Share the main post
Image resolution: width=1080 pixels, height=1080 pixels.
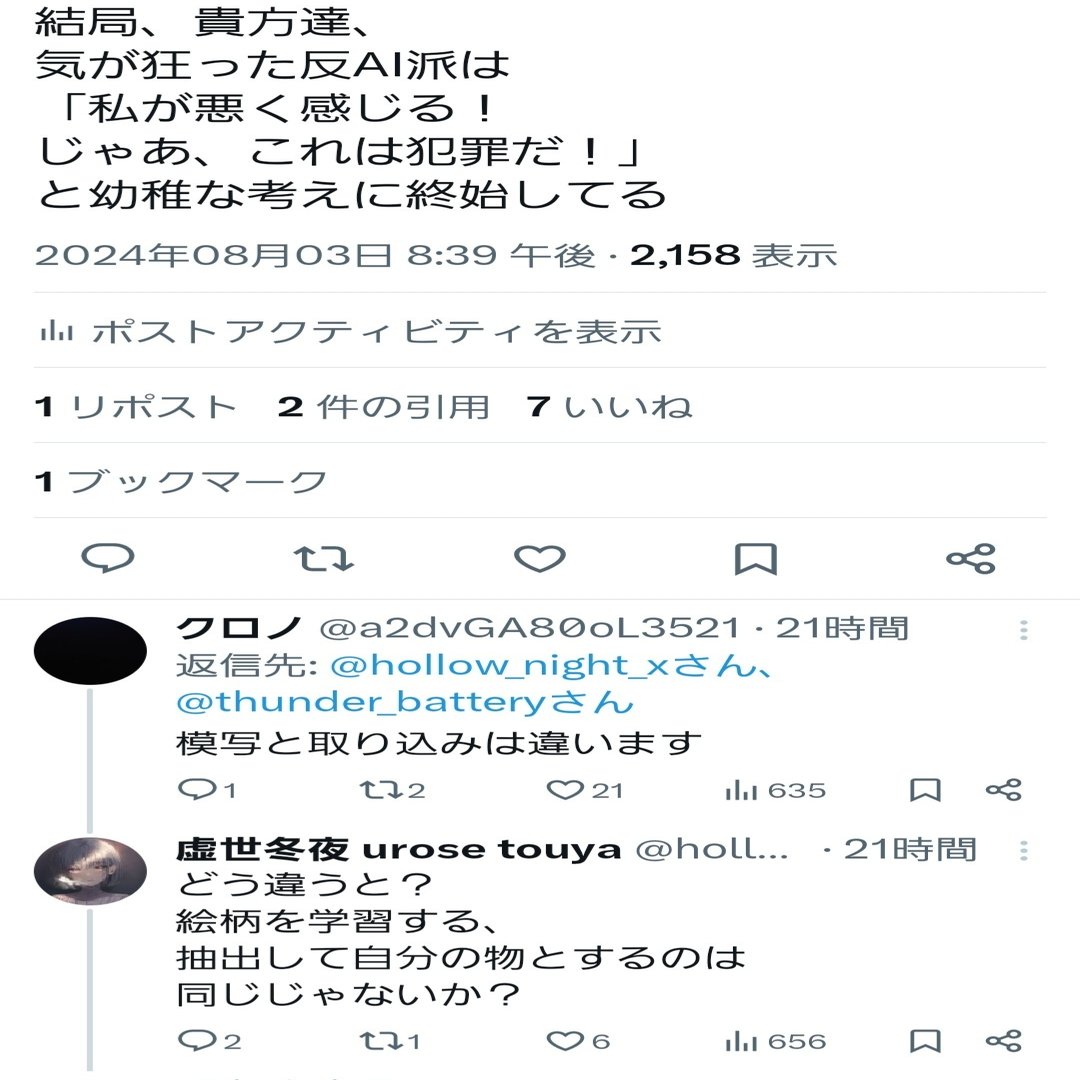click(970, 558)
